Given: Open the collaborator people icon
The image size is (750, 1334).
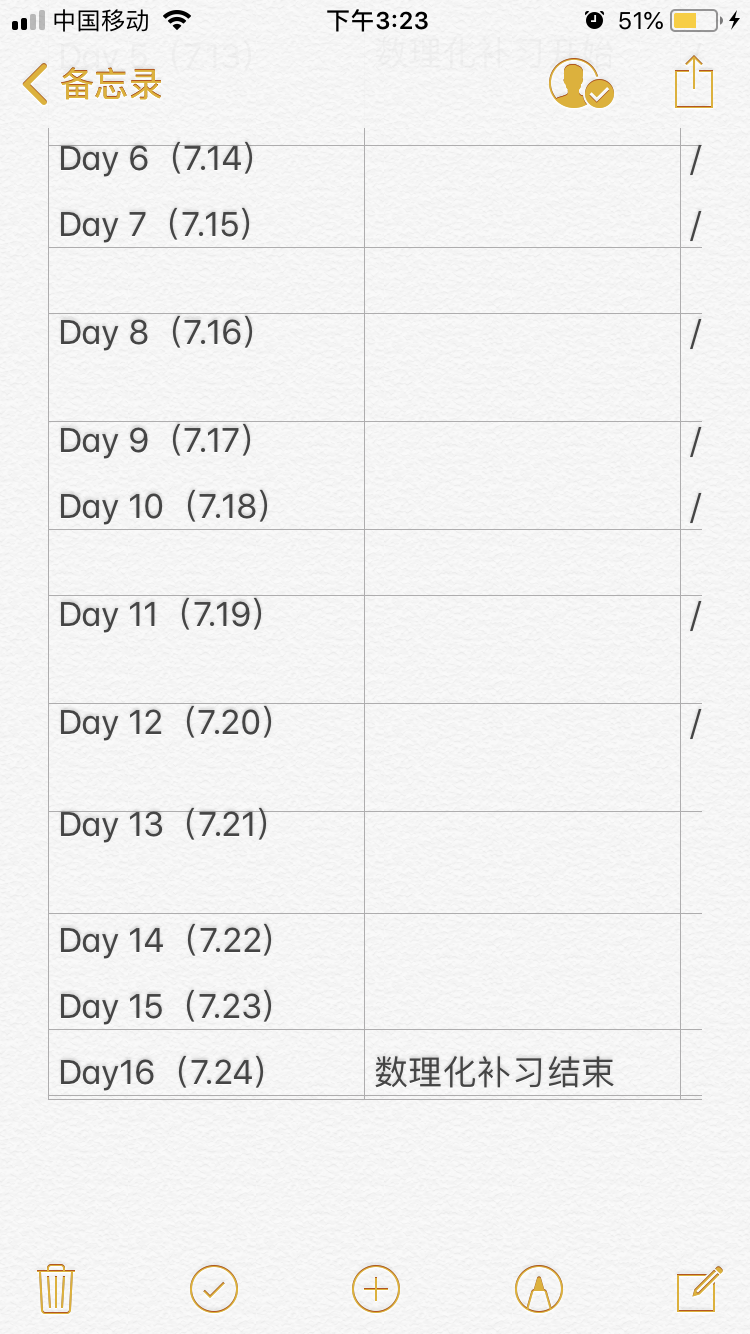Looking at the screenshot, I should click(x=580, y=84).
